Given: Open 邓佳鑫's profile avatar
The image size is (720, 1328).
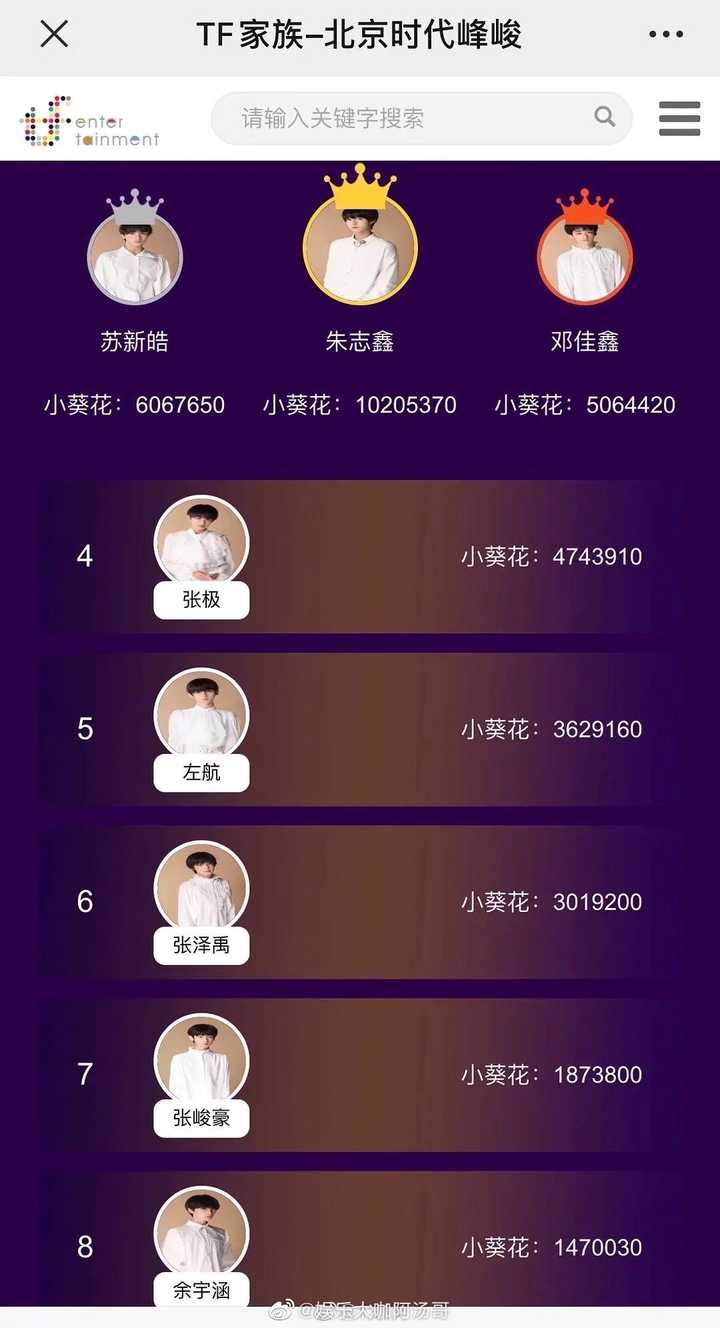Looking at the screenshot, I should 585,257.
